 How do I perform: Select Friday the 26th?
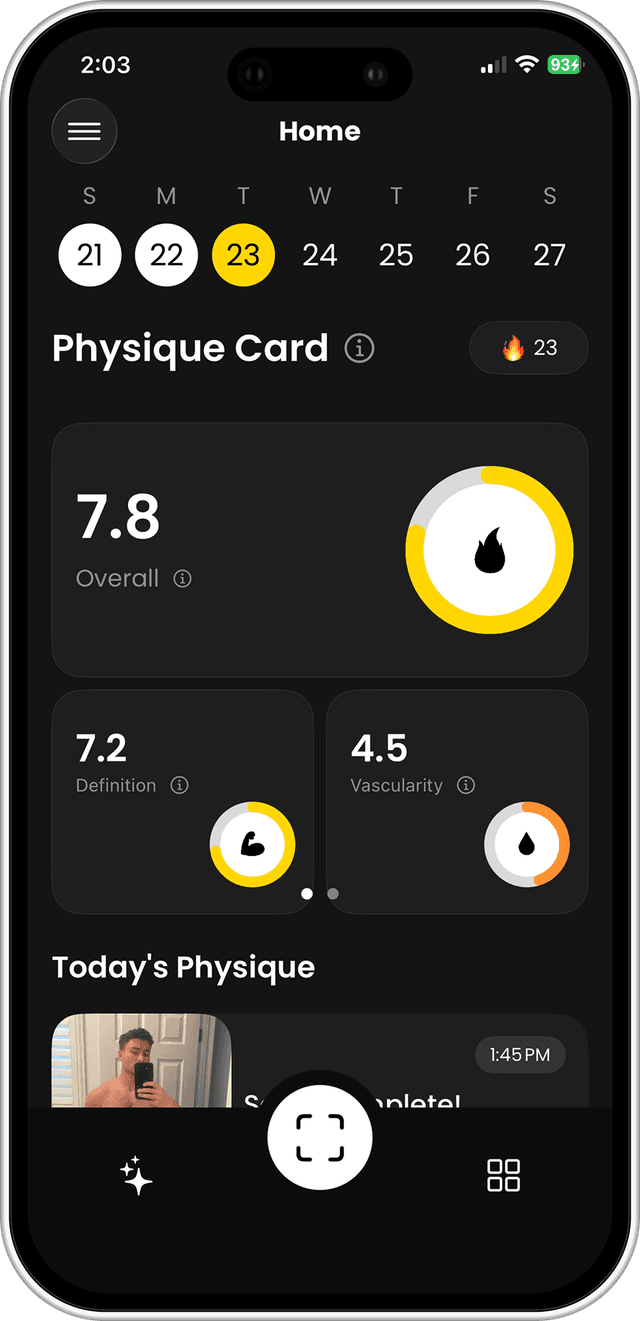click(473, 255)
